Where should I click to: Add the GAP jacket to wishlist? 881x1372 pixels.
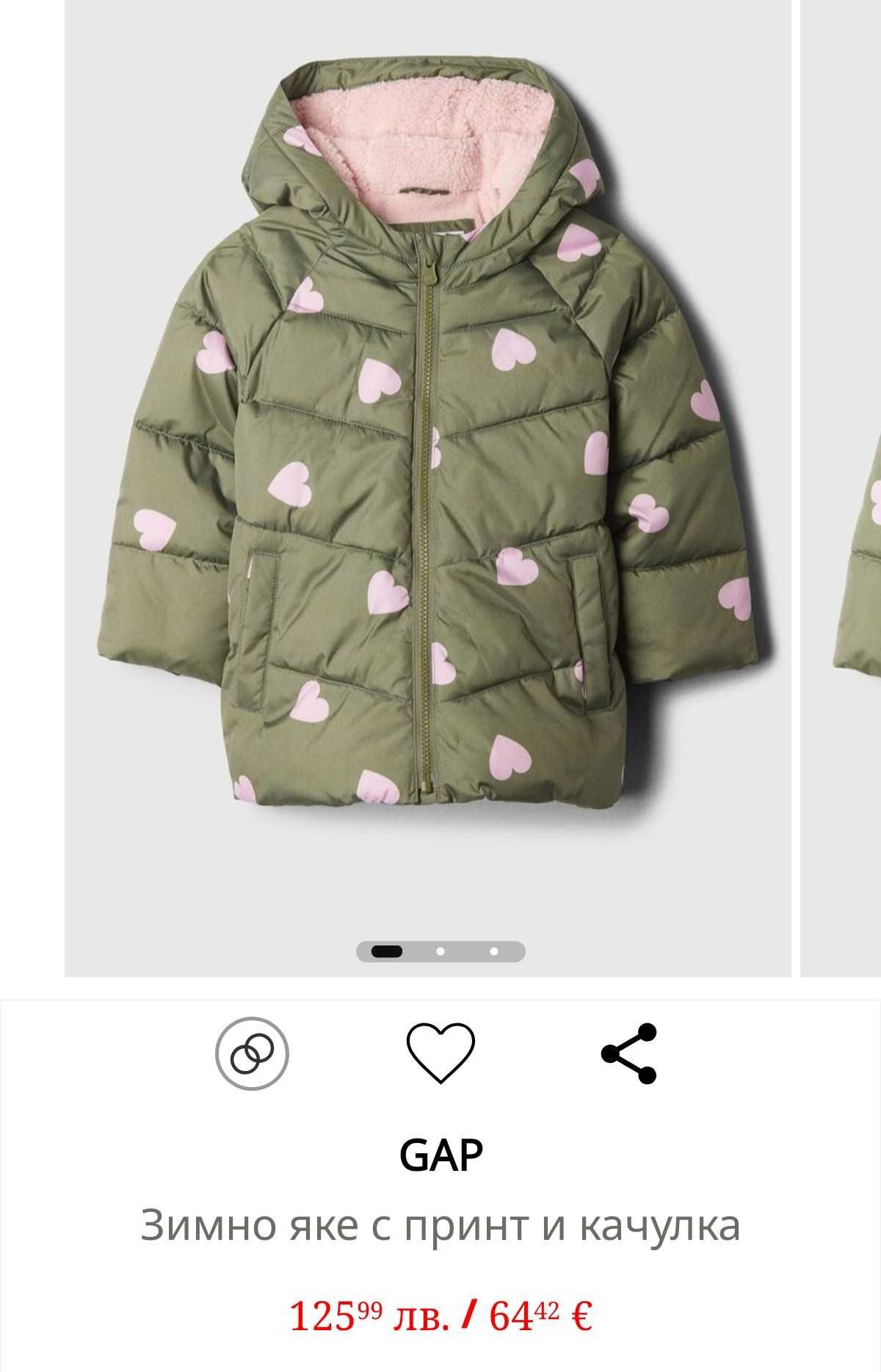coord(440,1053)
